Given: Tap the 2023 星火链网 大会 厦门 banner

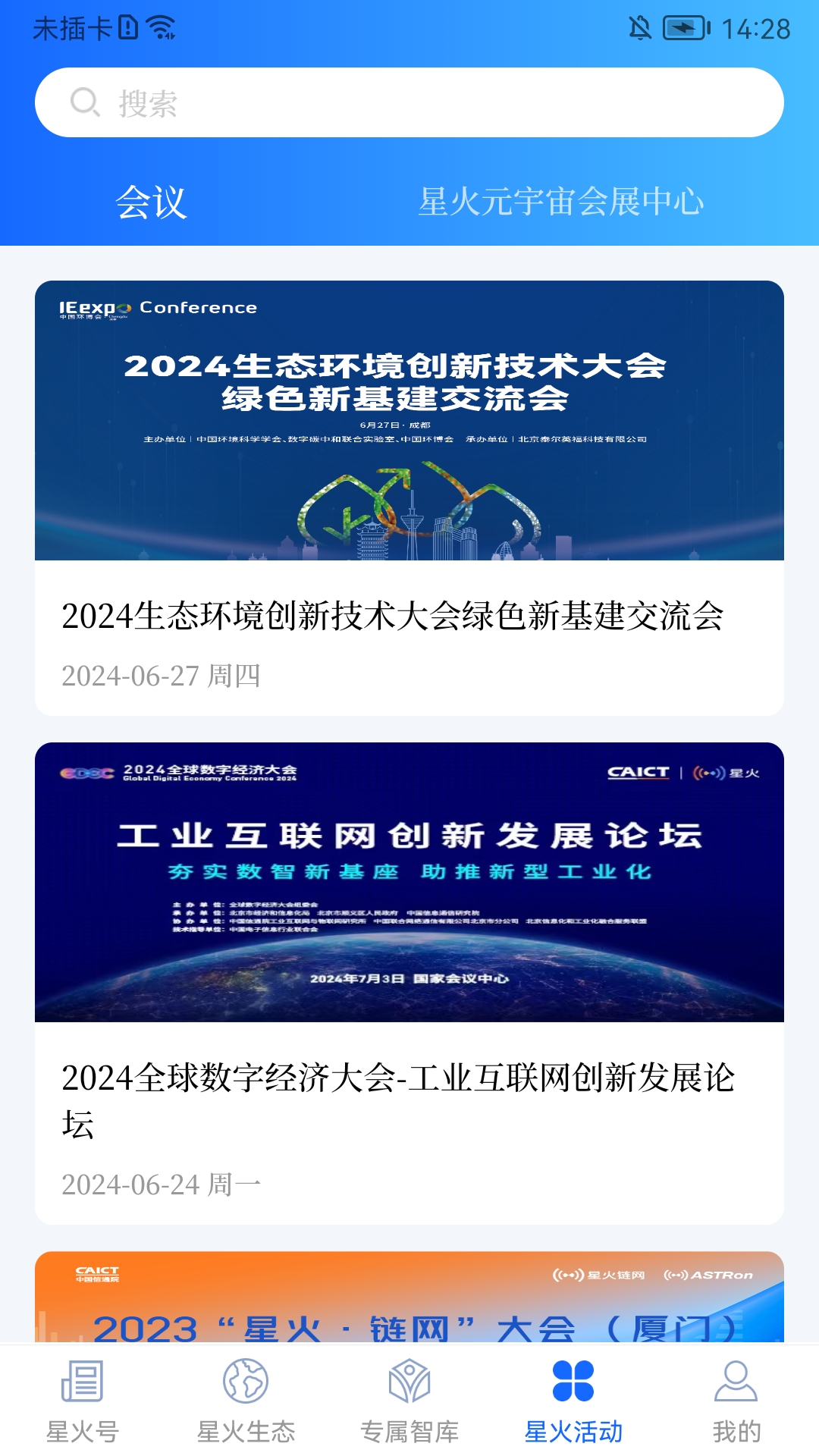Looking at the screenshot, I should [x=409, y=1304].
